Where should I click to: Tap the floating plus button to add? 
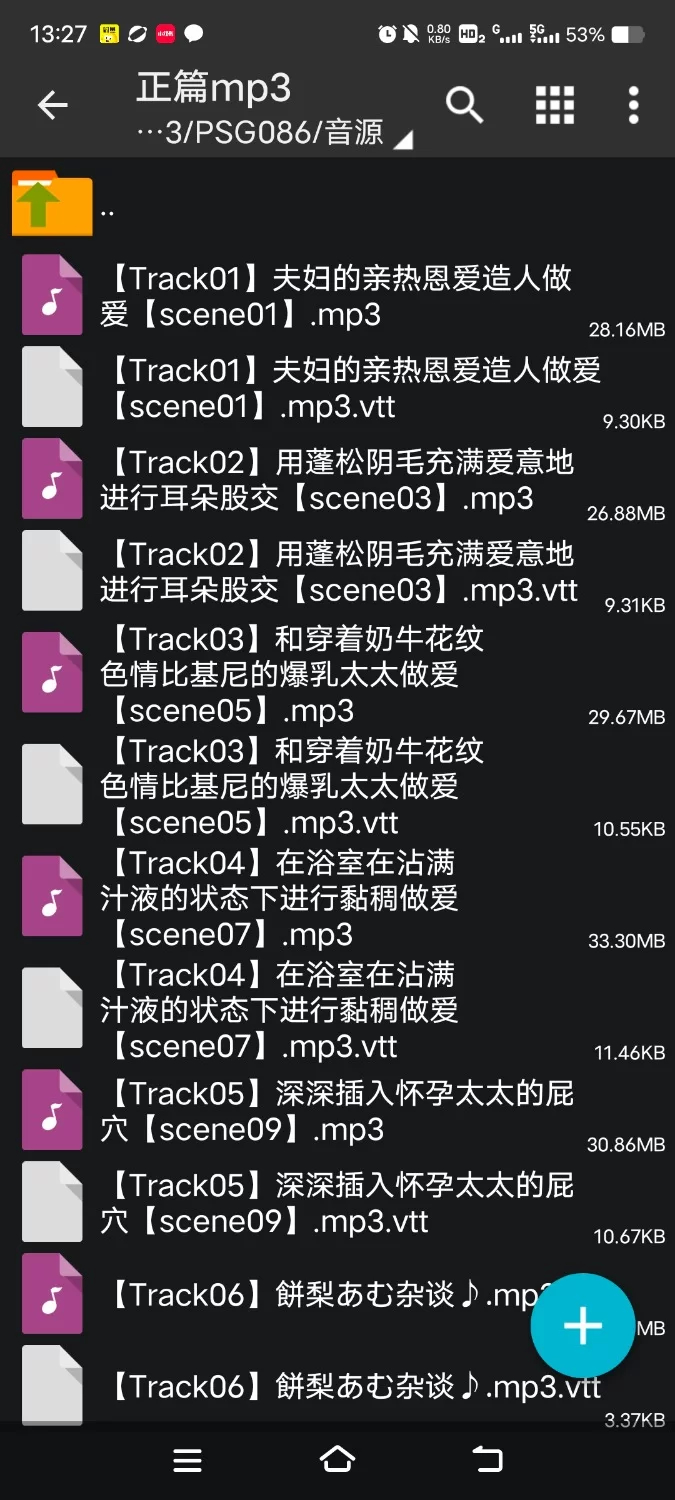coord(582,1326)
